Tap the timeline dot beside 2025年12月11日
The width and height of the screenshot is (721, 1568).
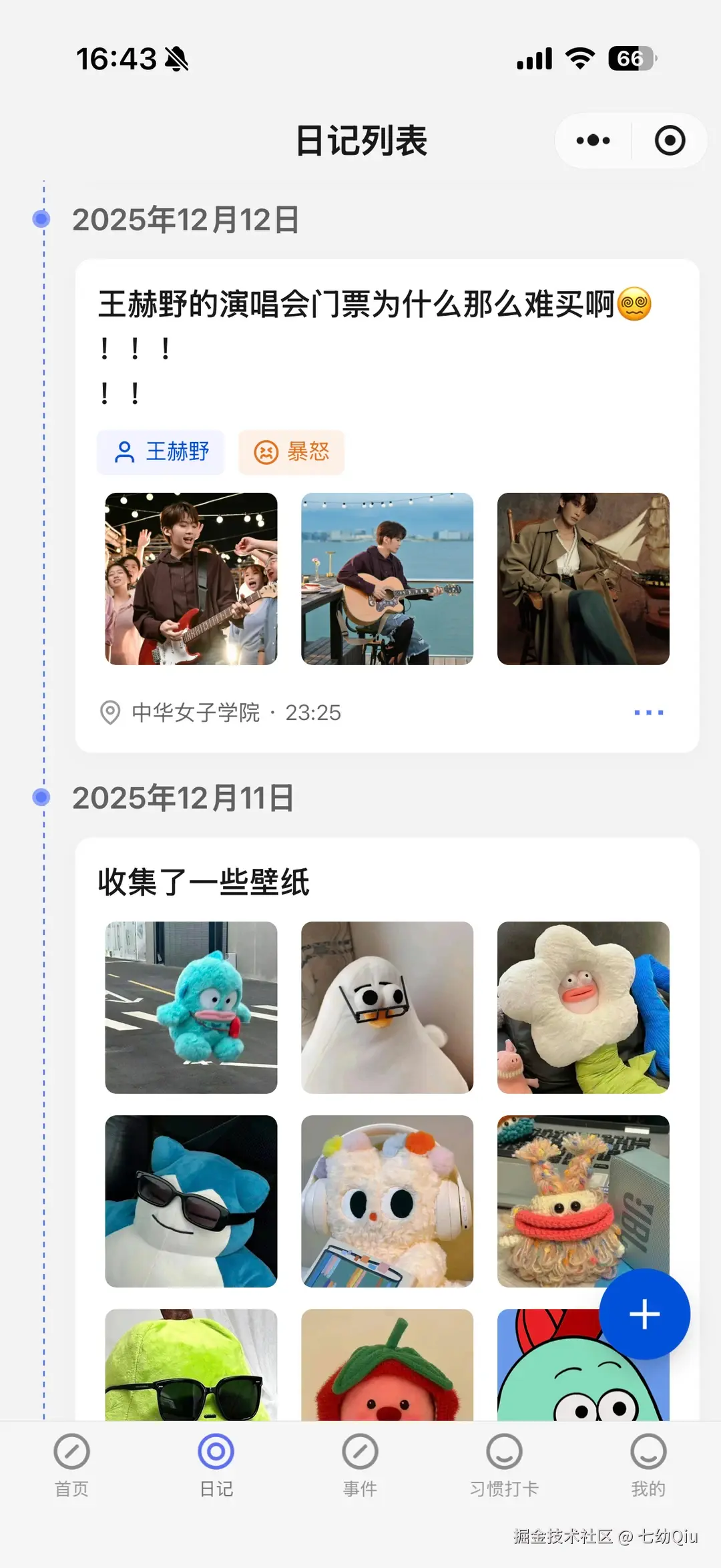42,795
